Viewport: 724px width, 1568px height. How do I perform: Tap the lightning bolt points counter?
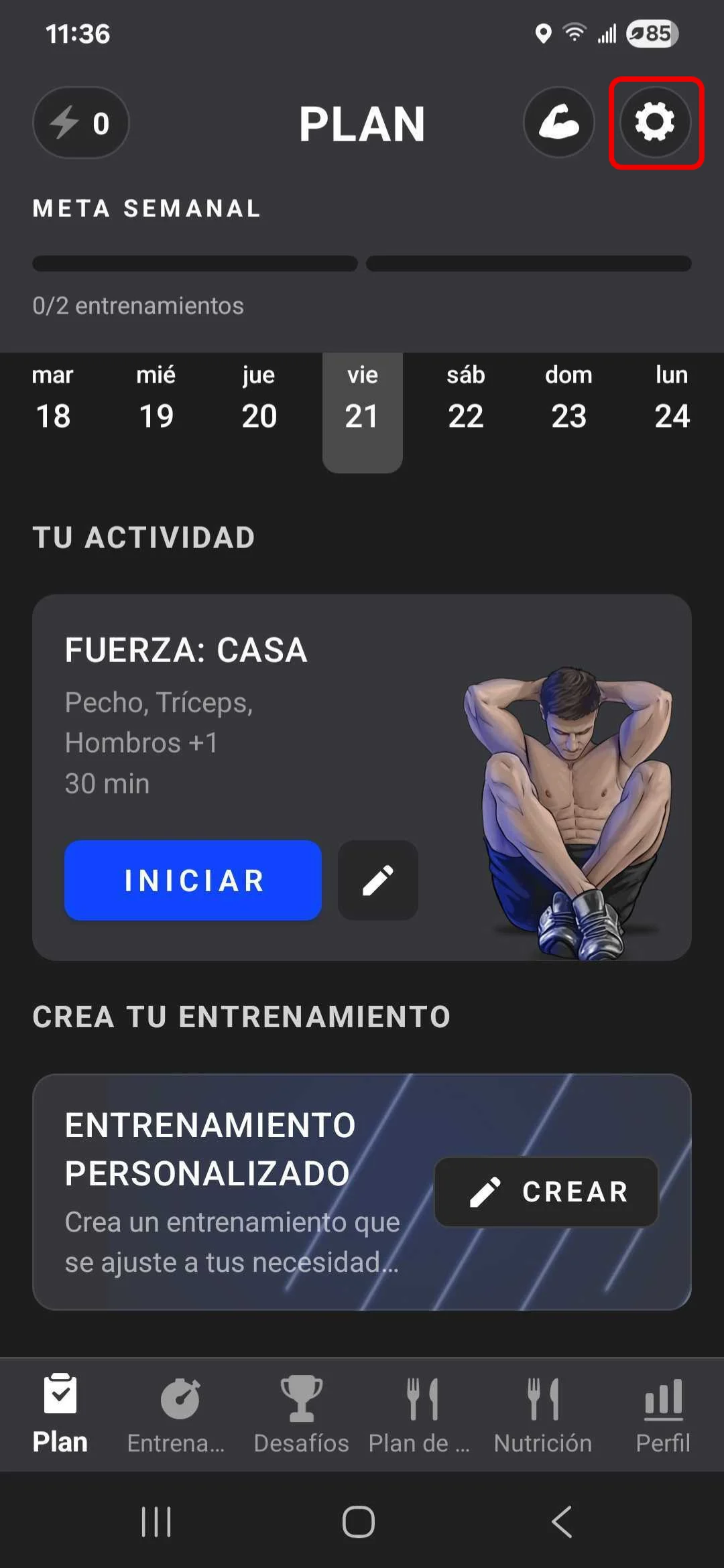pyautogui.click(x=81, y=123)
